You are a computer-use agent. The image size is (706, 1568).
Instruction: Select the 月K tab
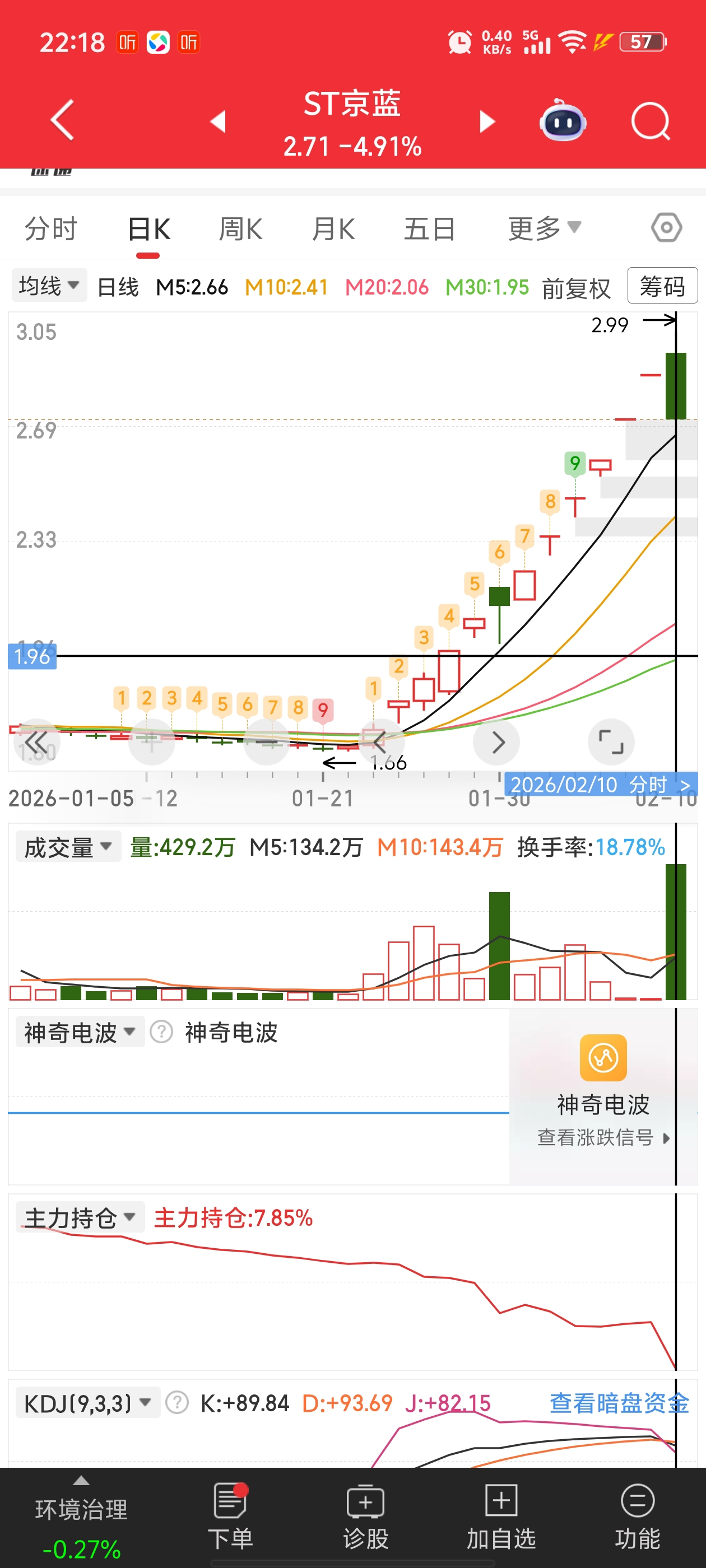tap(333, 230)
